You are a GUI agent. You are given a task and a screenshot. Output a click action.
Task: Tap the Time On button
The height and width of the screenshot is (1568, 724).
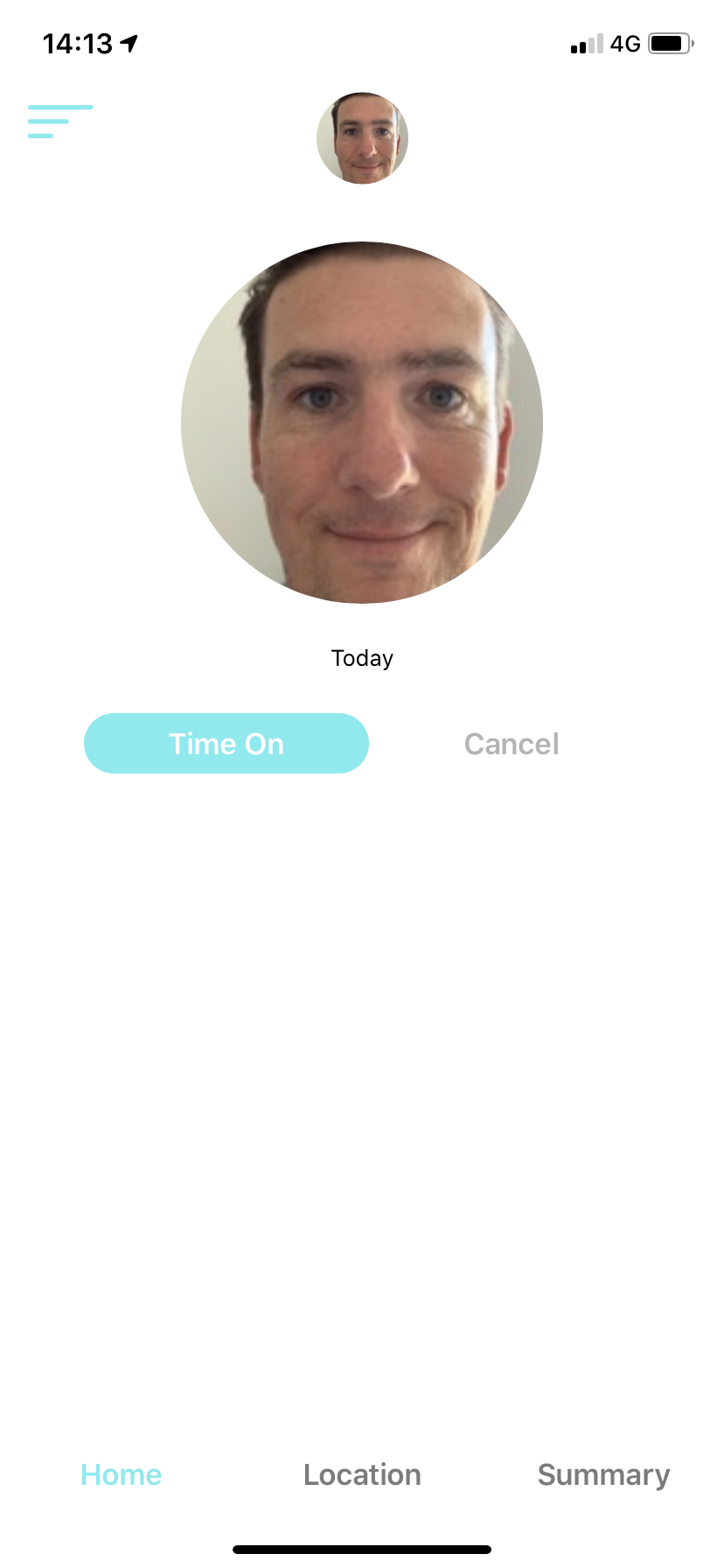pos(226,744)
